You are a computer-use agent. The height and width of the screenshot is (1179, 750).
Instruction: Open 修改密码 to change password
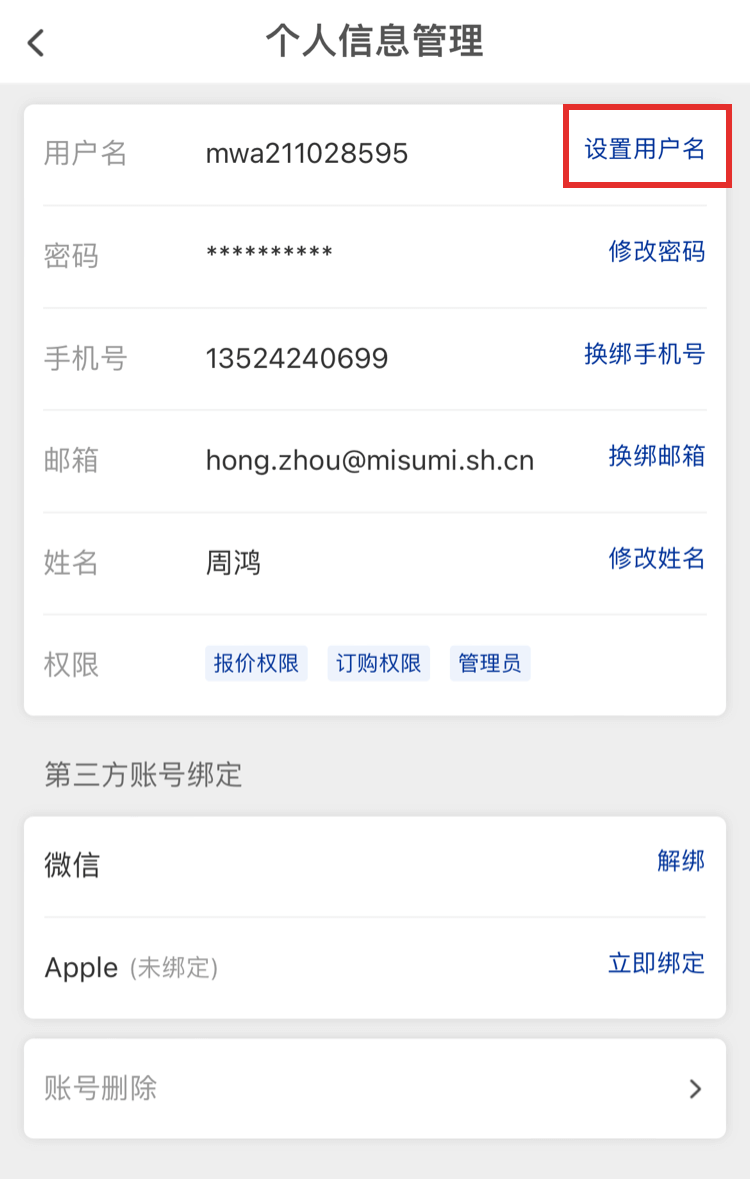tap(656, 252)
